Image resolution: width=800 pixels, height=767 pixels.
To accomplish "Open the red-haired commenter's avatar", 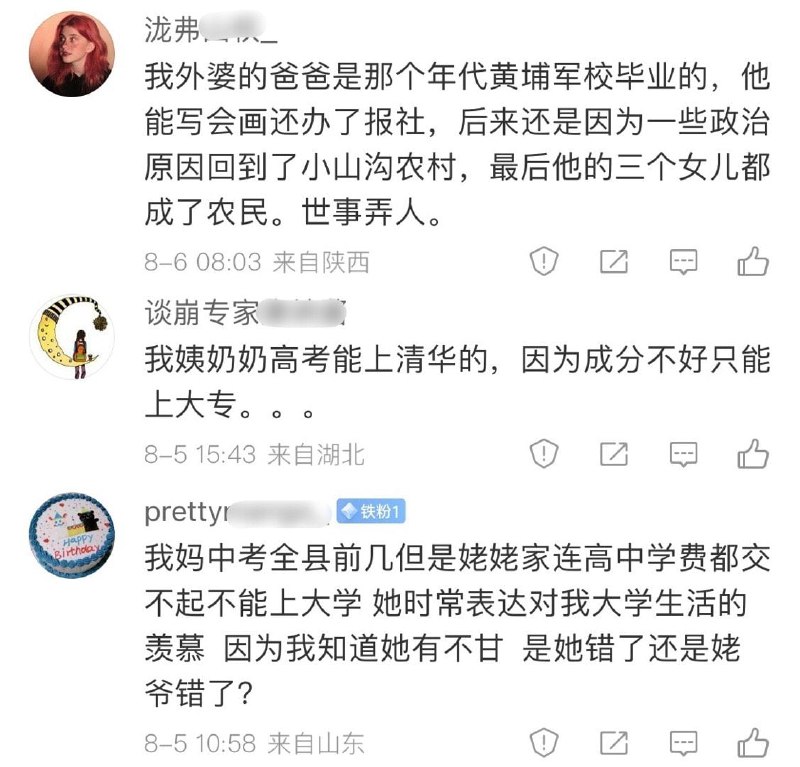I will pos(74,57).
